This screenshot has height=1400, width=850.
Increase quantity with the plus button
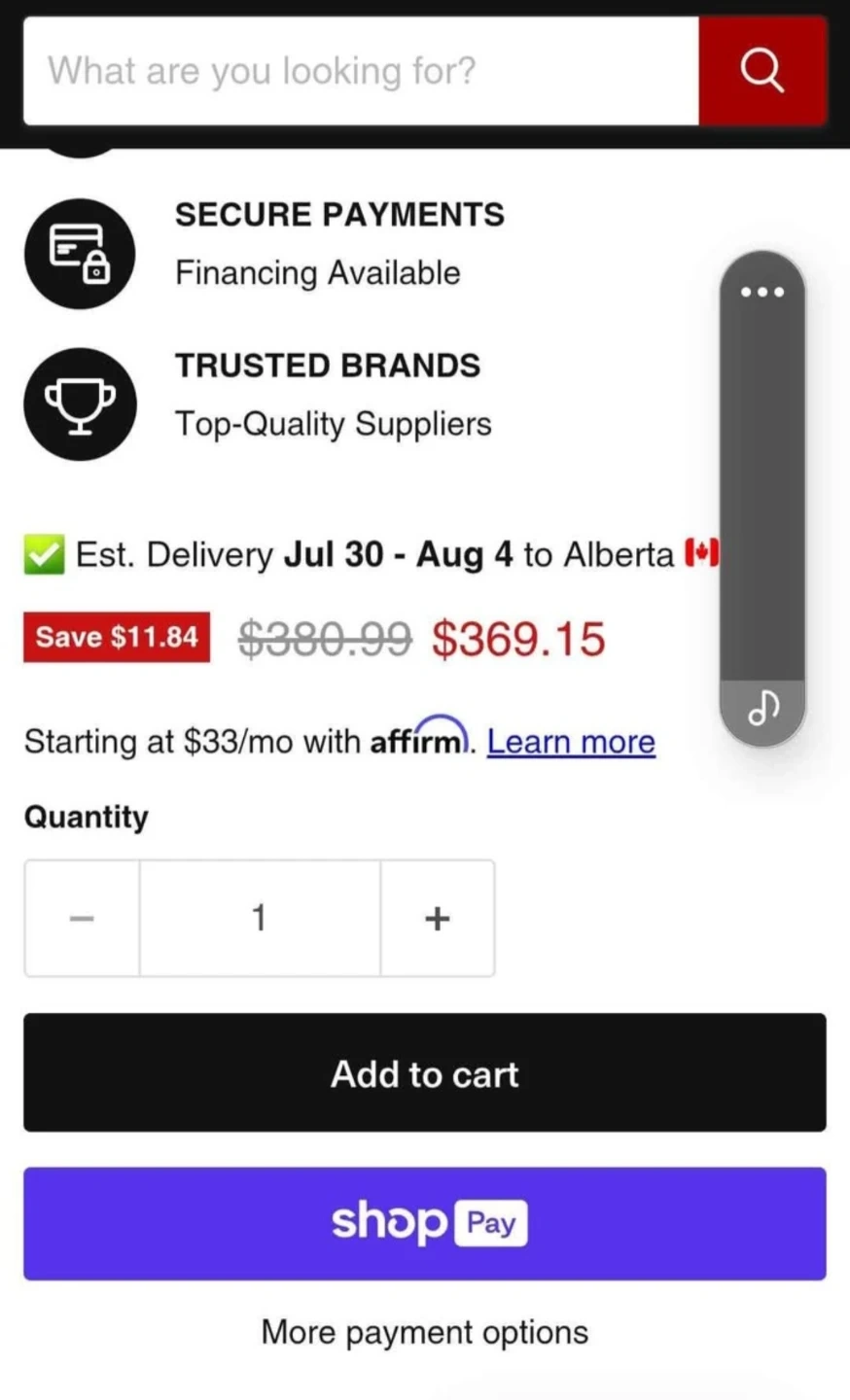point(438,918)
